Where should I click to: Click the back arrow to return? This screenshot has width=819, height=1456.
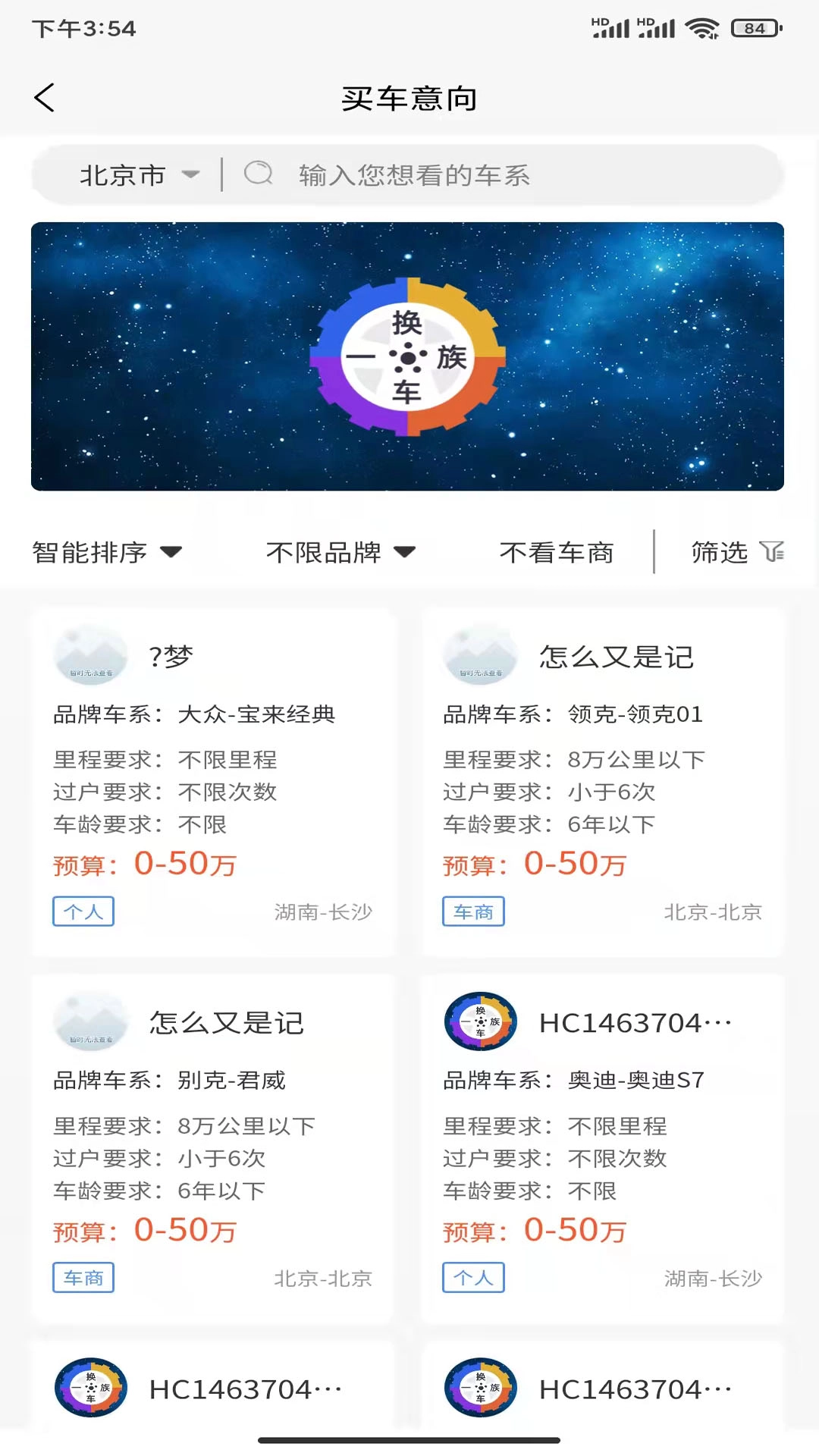[45, 97]
